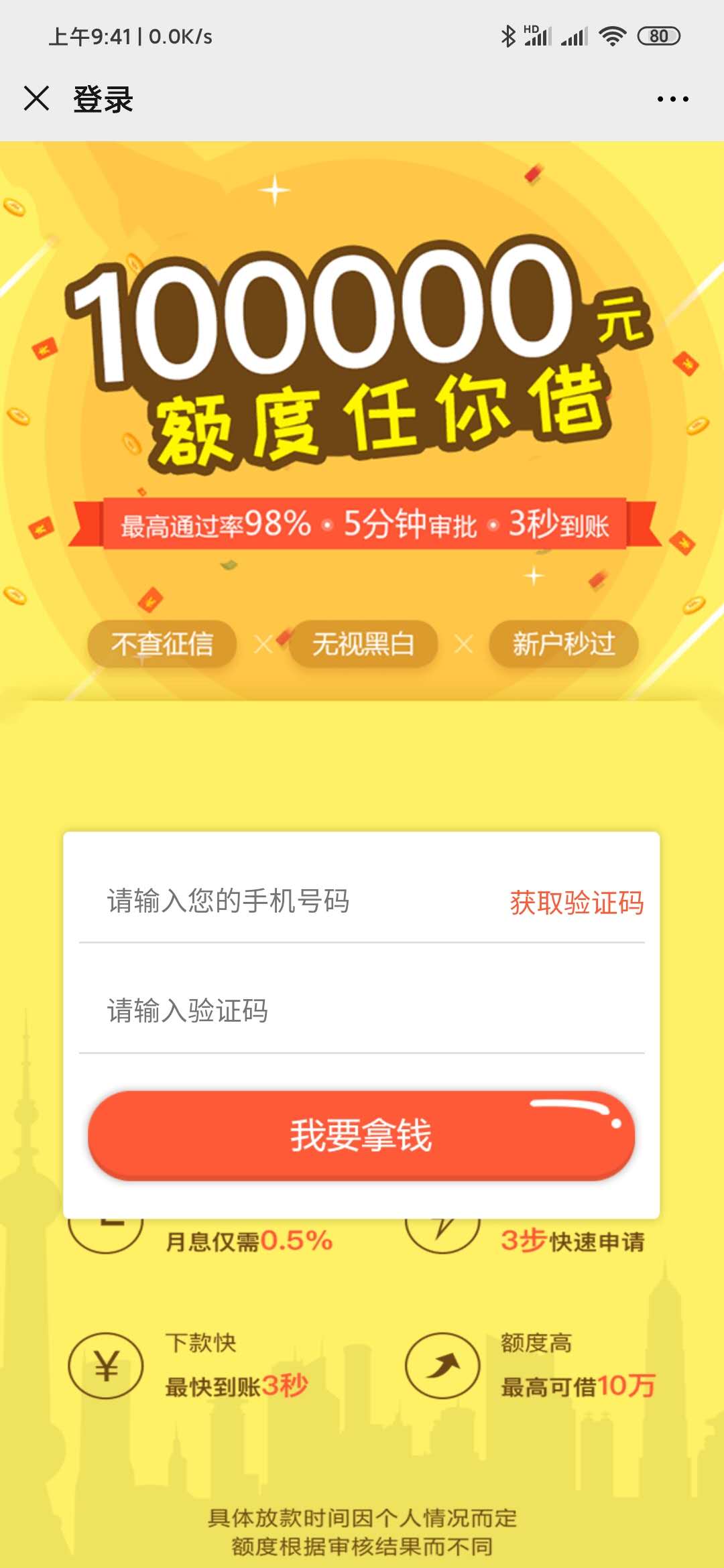Tap 获取验证码 to get verification code
Image resolution: width=724 pixels, height=1568 pixels.
coord(577,903)
